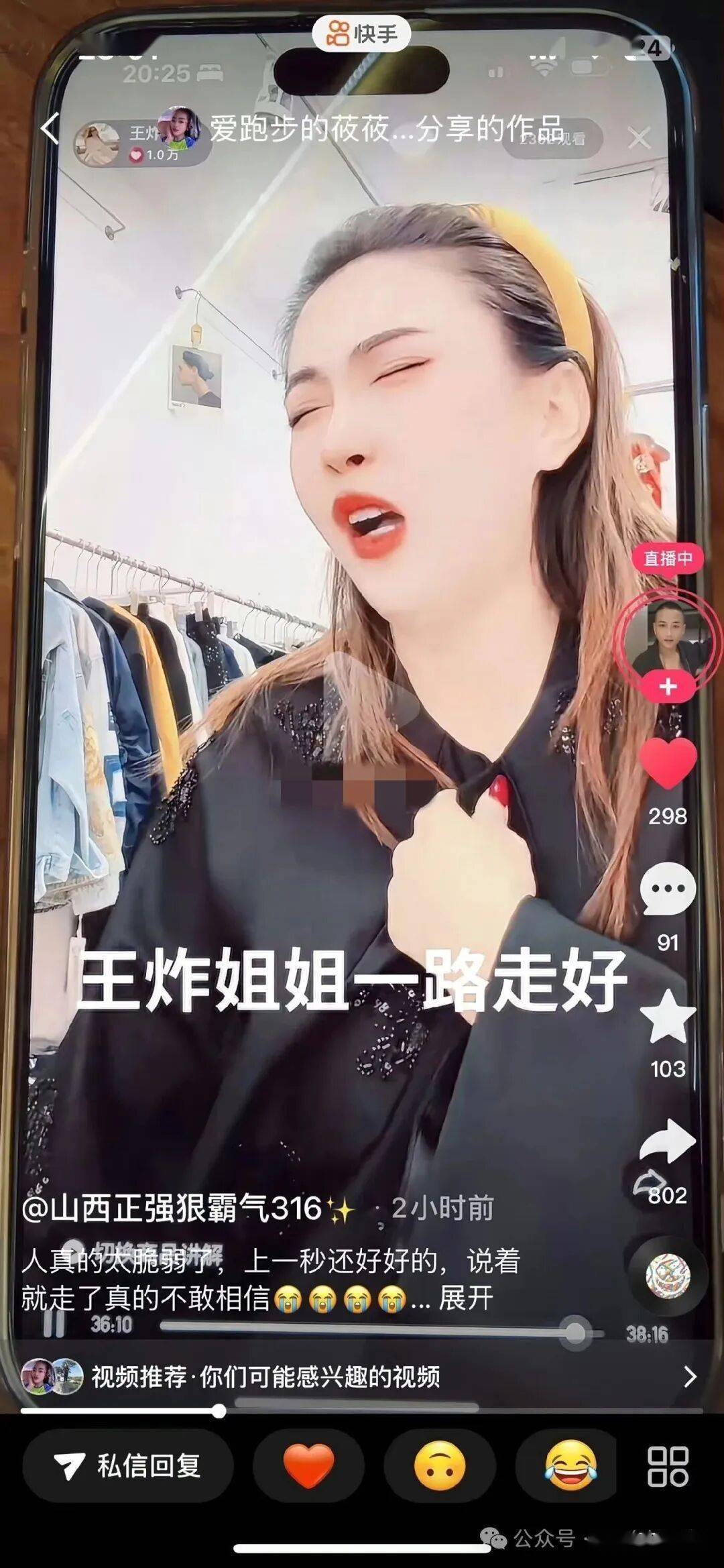Image resolution: width=724 pixels, height=1568 pixels.
Task: React with the red heart emoji
Action: point(308,1465)
